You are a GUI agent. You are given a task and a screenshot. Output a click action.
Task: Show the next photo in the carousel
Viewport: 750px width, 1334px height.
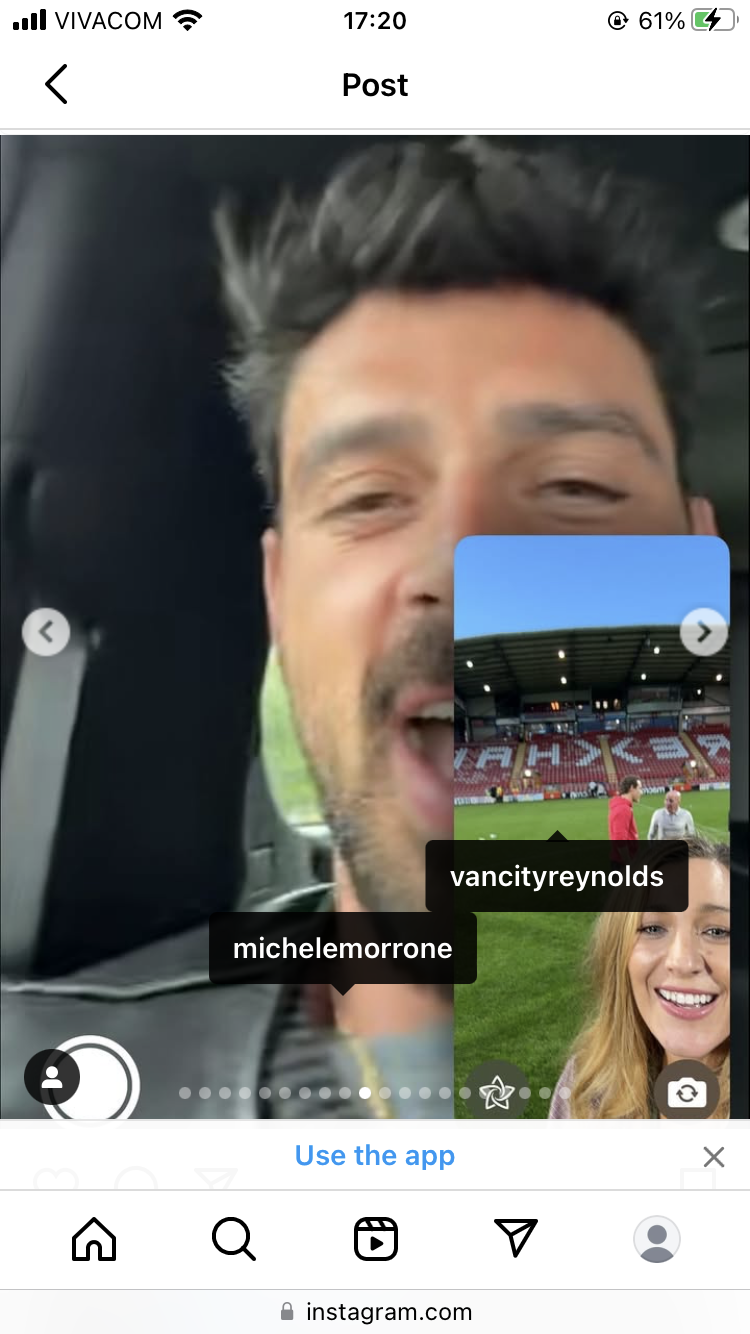click(704, 632)
